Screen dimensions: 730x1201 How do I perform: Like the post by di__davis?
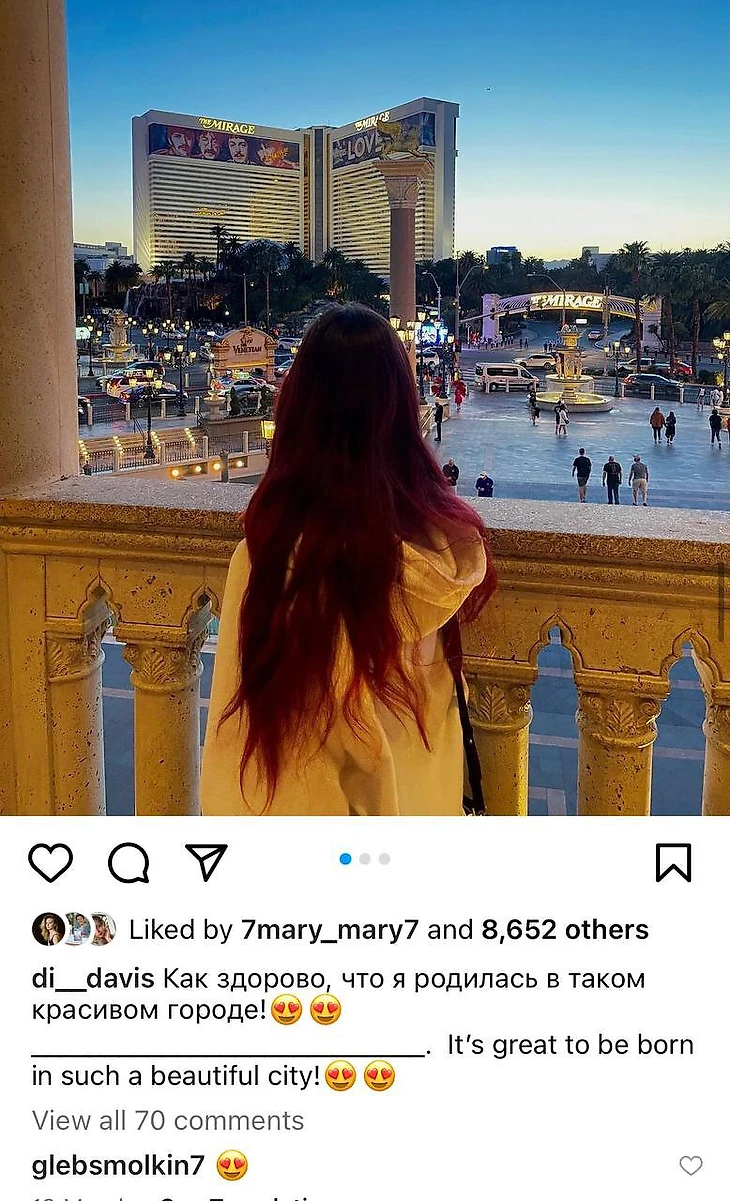pos(50,862)
